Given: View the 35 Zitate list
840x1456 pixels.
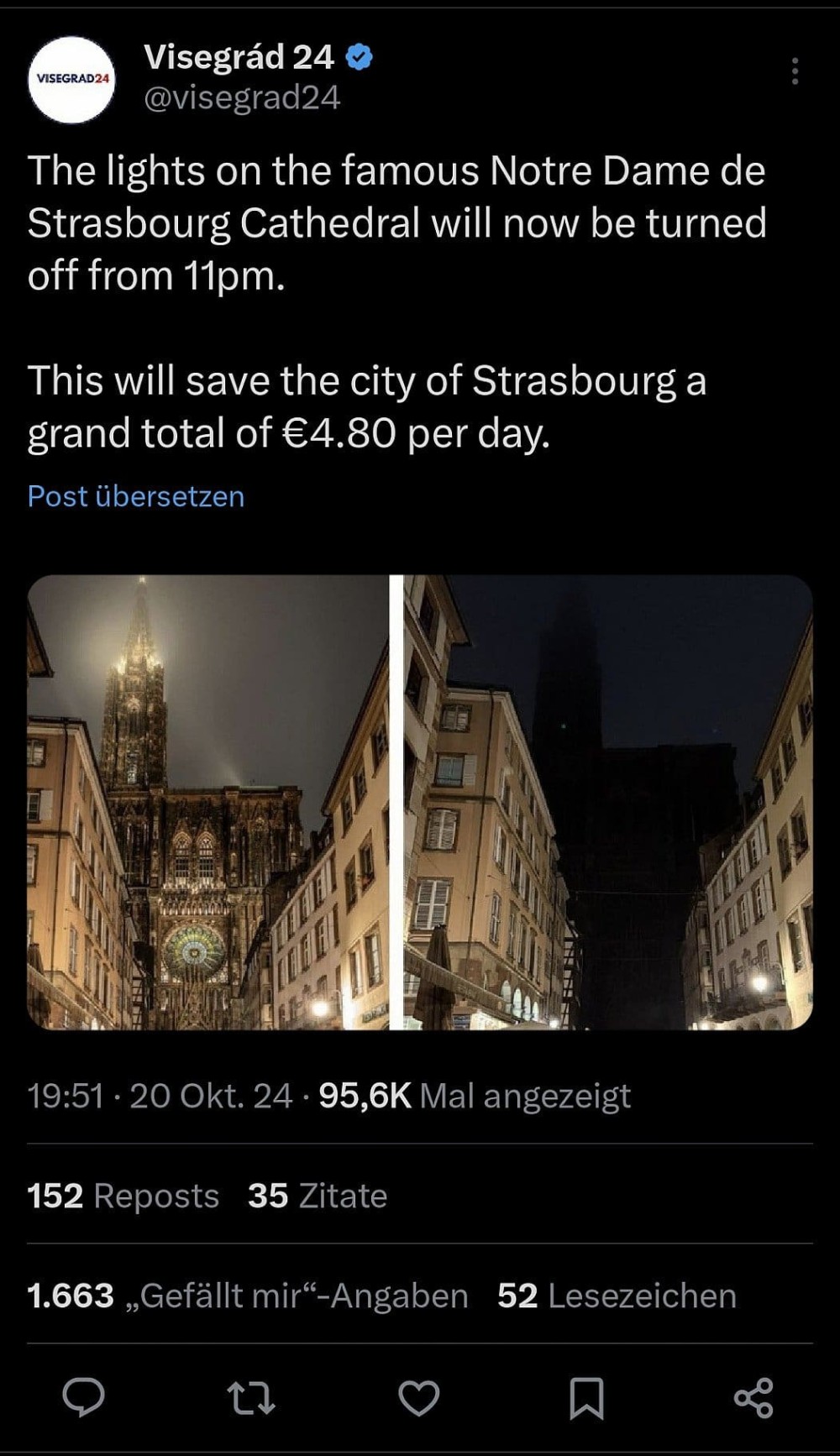Looking at the screenshot, I should (x=318, y=1196).
